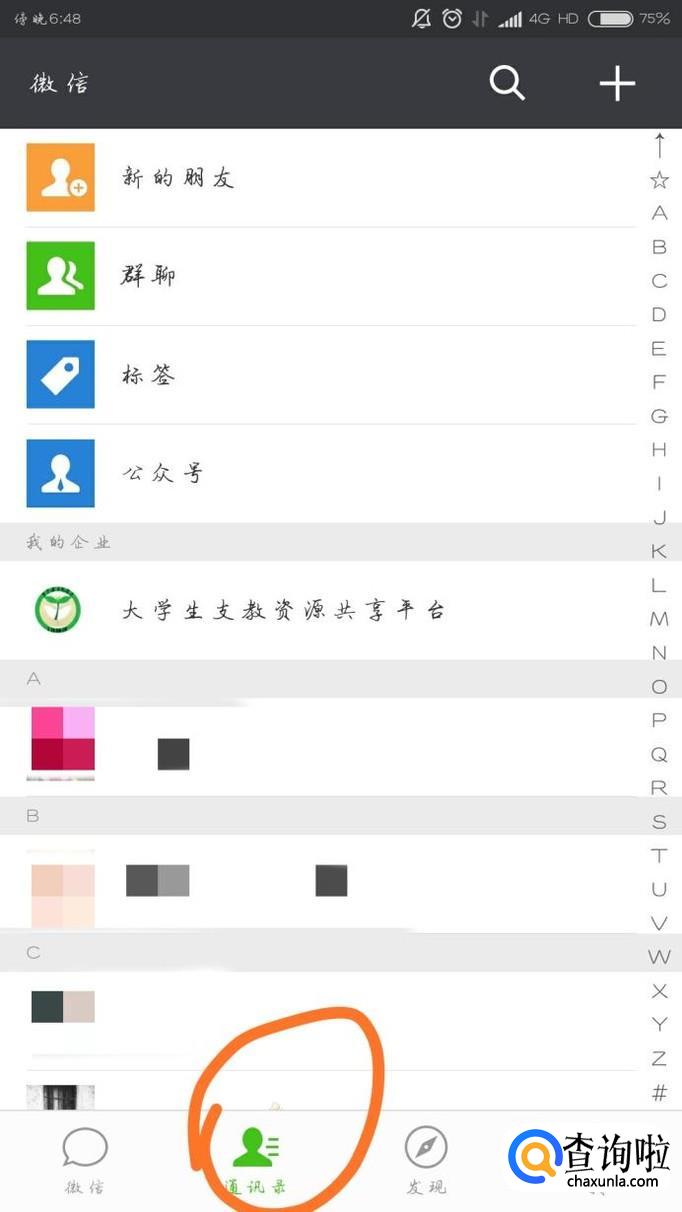Jump to letter K in index
Image resolution: width=682 pixels, height=1212 pixels.
(x=659, y=551)
